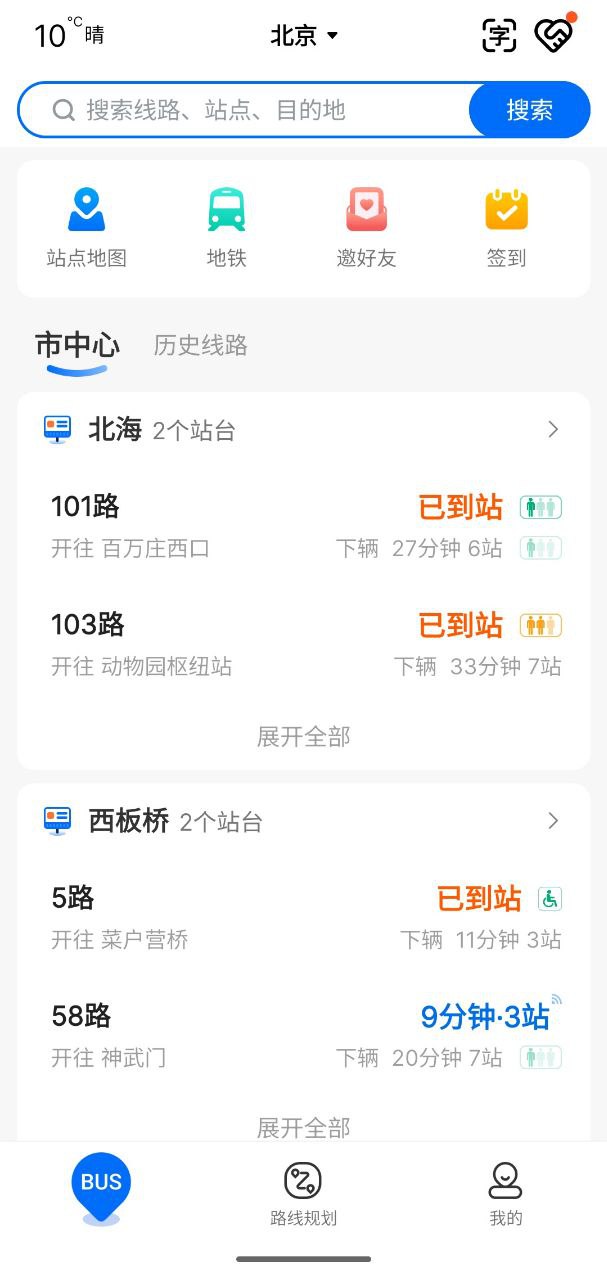
Task: Open the text scan icon
Action: click(x=499, y=36)
